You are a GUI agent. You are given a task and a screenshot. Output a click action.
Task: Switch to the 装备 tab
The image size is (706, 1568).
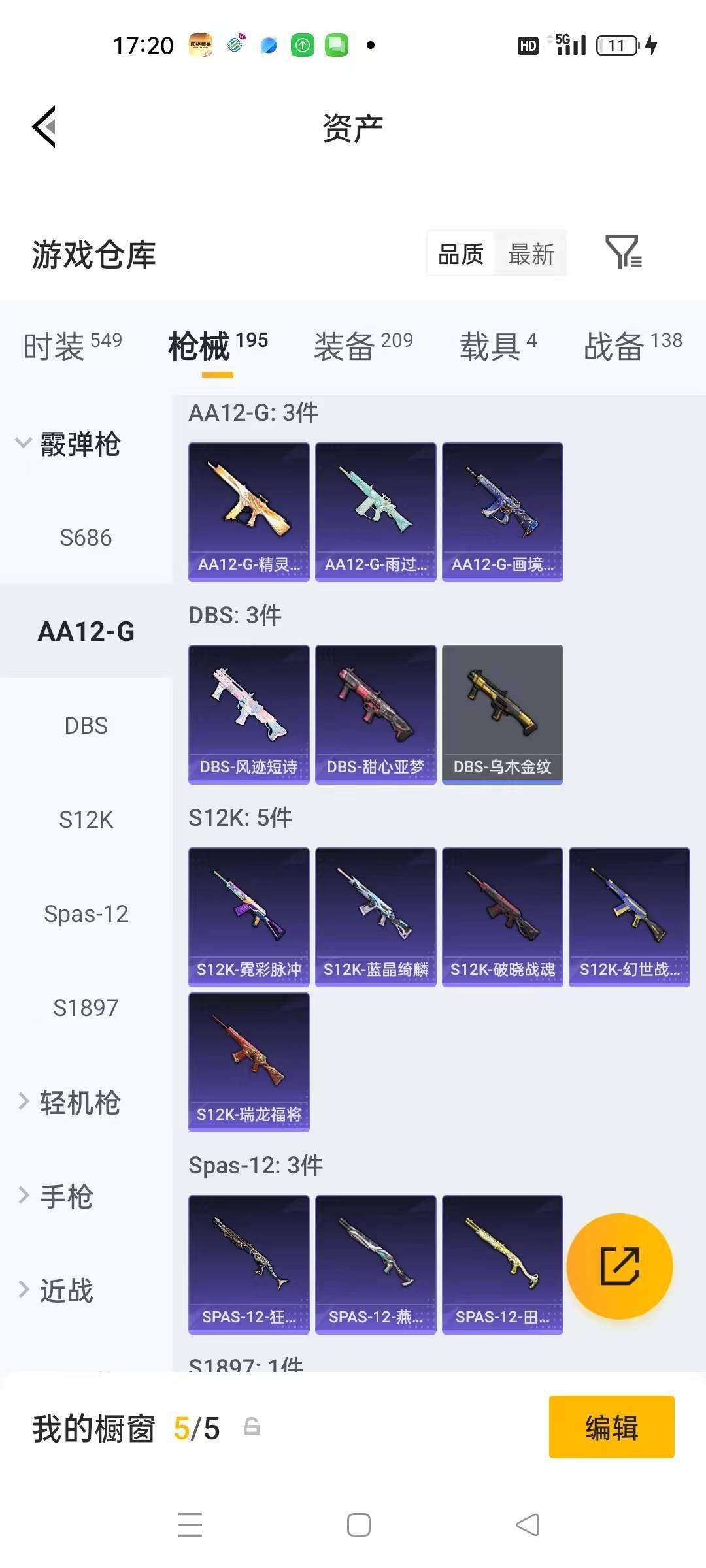(x=363, y=346)
